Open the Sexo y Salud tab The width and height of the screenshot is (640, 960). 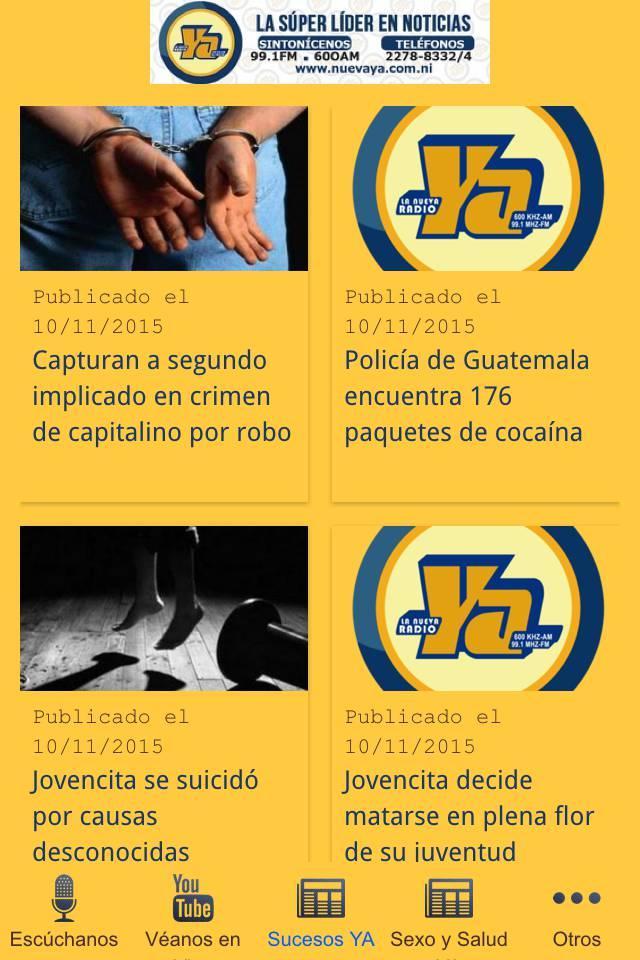pyautogui.click(x=448, y=910)
